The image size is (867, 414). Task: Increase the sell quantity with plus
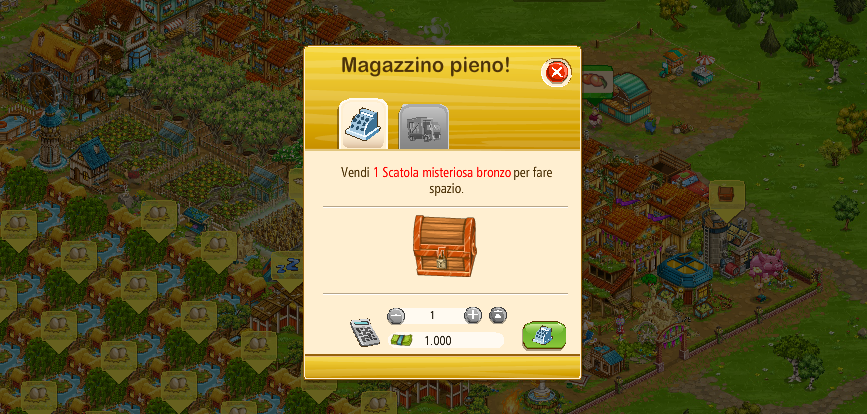[x=473, y=315]
